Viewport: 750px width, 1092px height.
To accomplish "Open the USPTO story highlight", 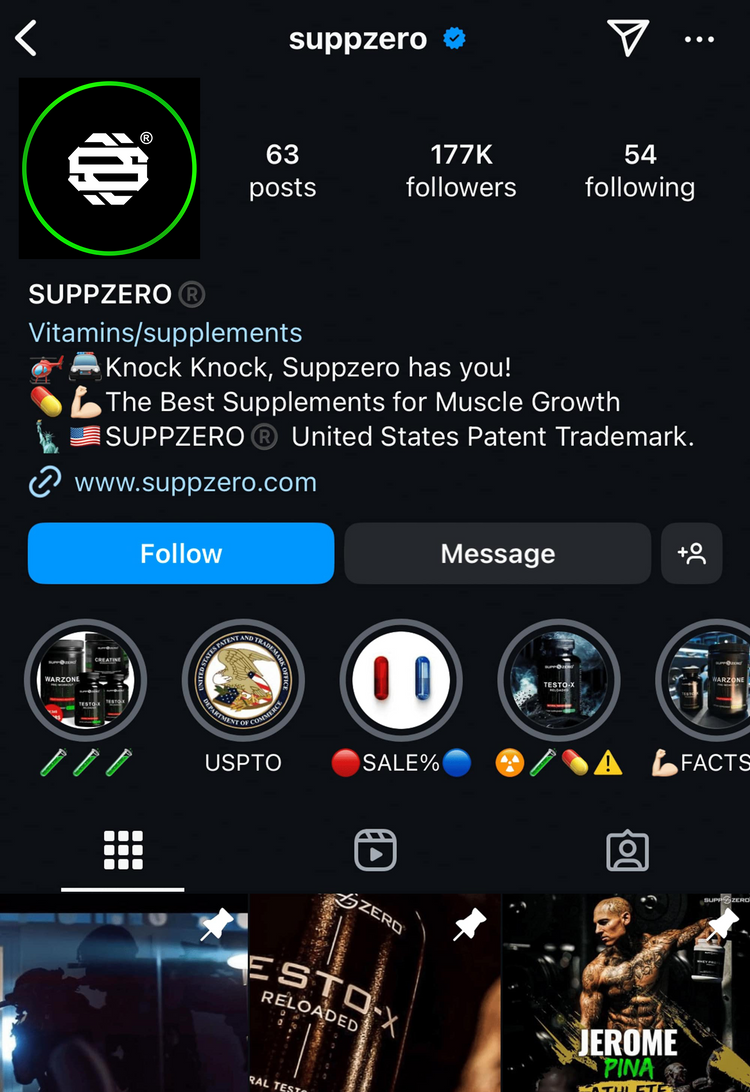I will pyautogui.click(x=243, y=682).
